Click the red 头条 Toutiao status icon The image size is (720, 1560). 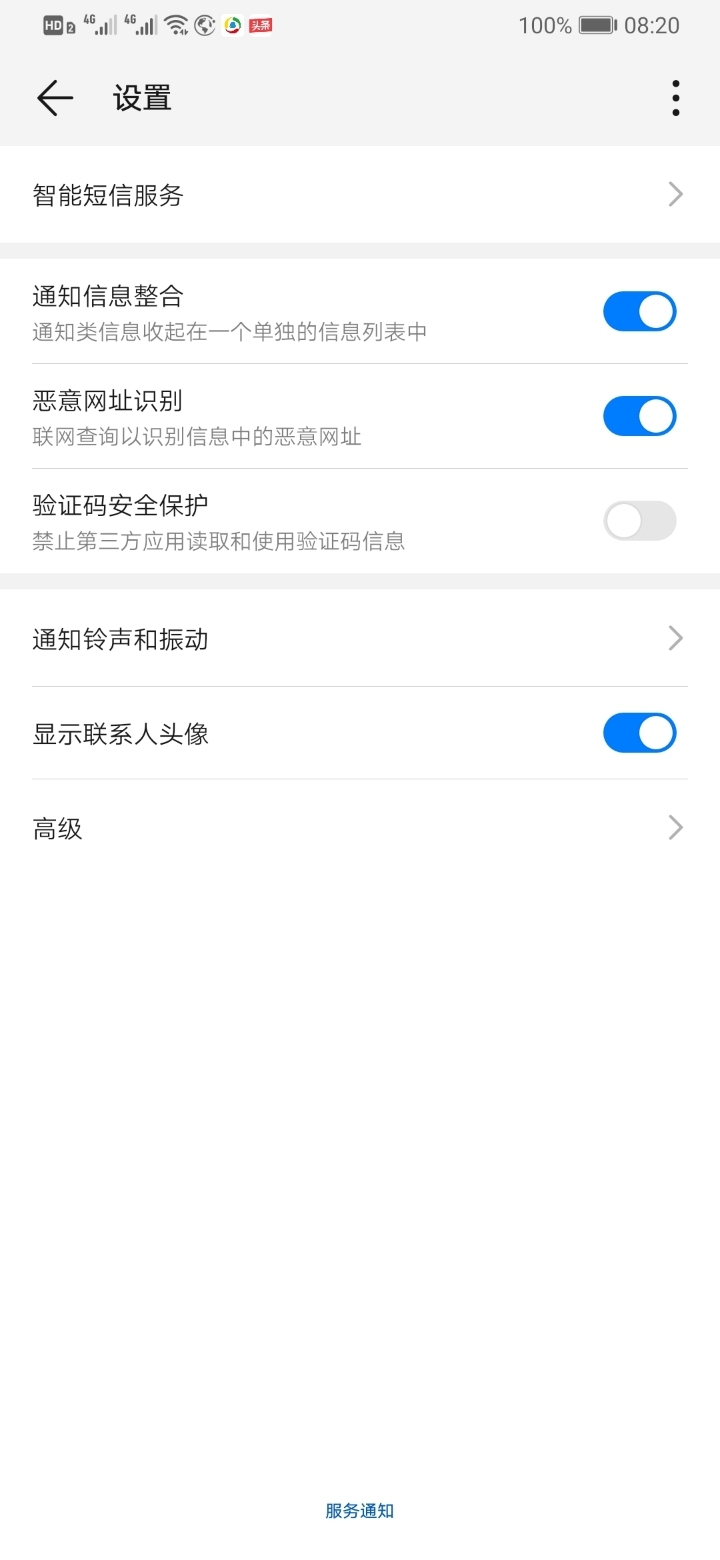(260, 25)
